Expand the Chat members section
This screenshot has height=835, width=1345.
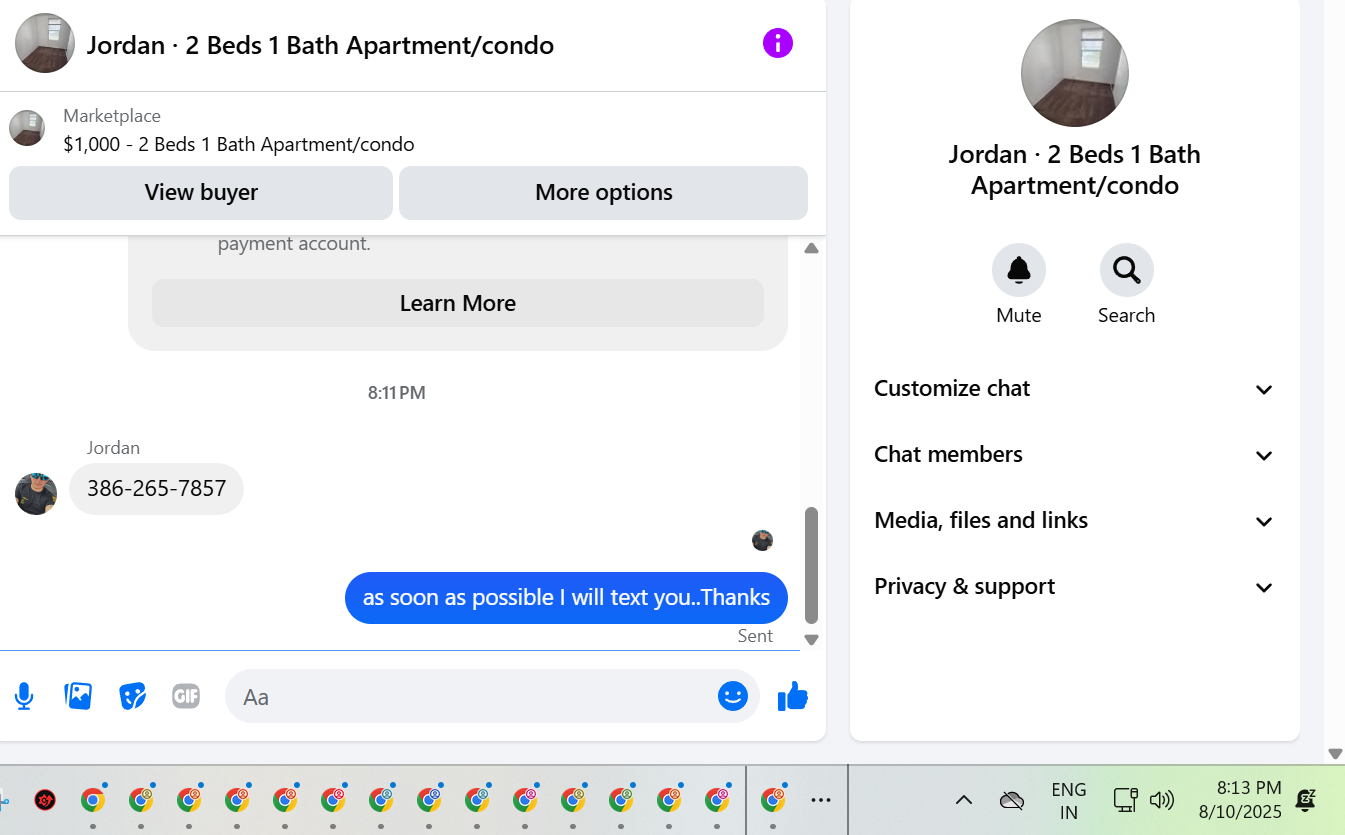pyautogui.click(x=1075, y=455)
